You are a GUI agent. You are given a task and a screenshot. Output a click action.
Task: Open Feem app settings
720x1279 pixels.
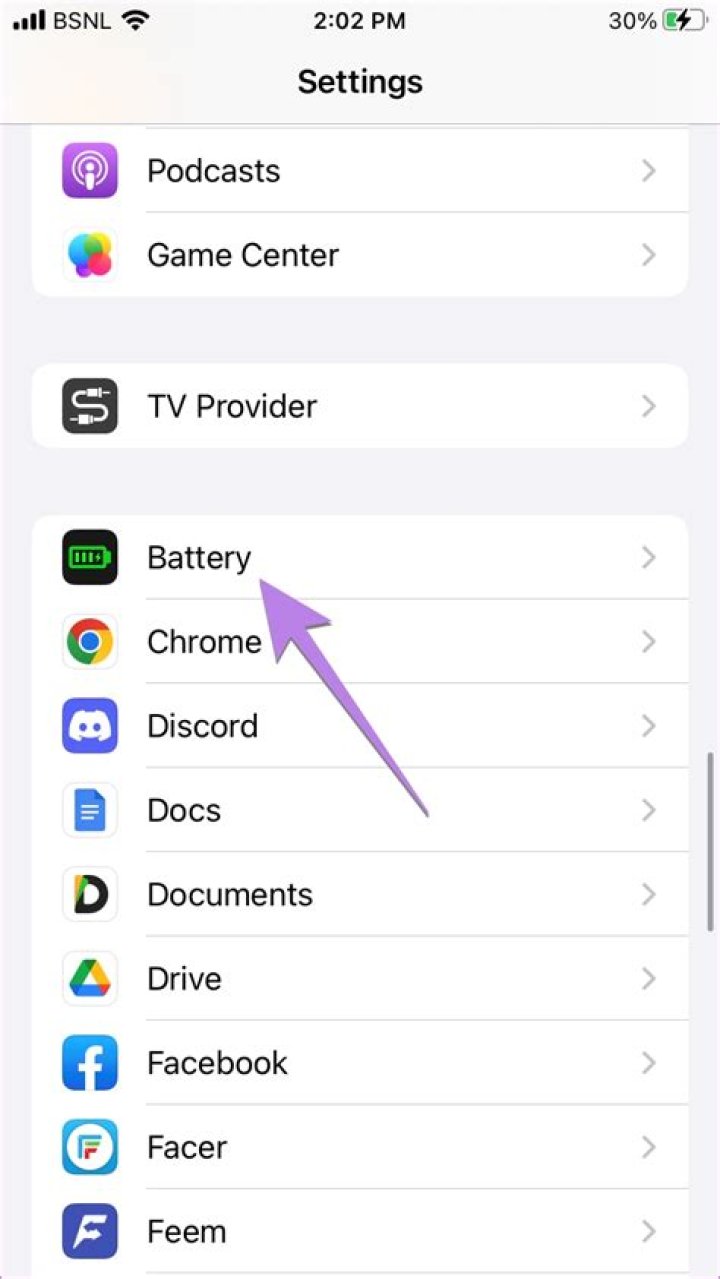360,1231
